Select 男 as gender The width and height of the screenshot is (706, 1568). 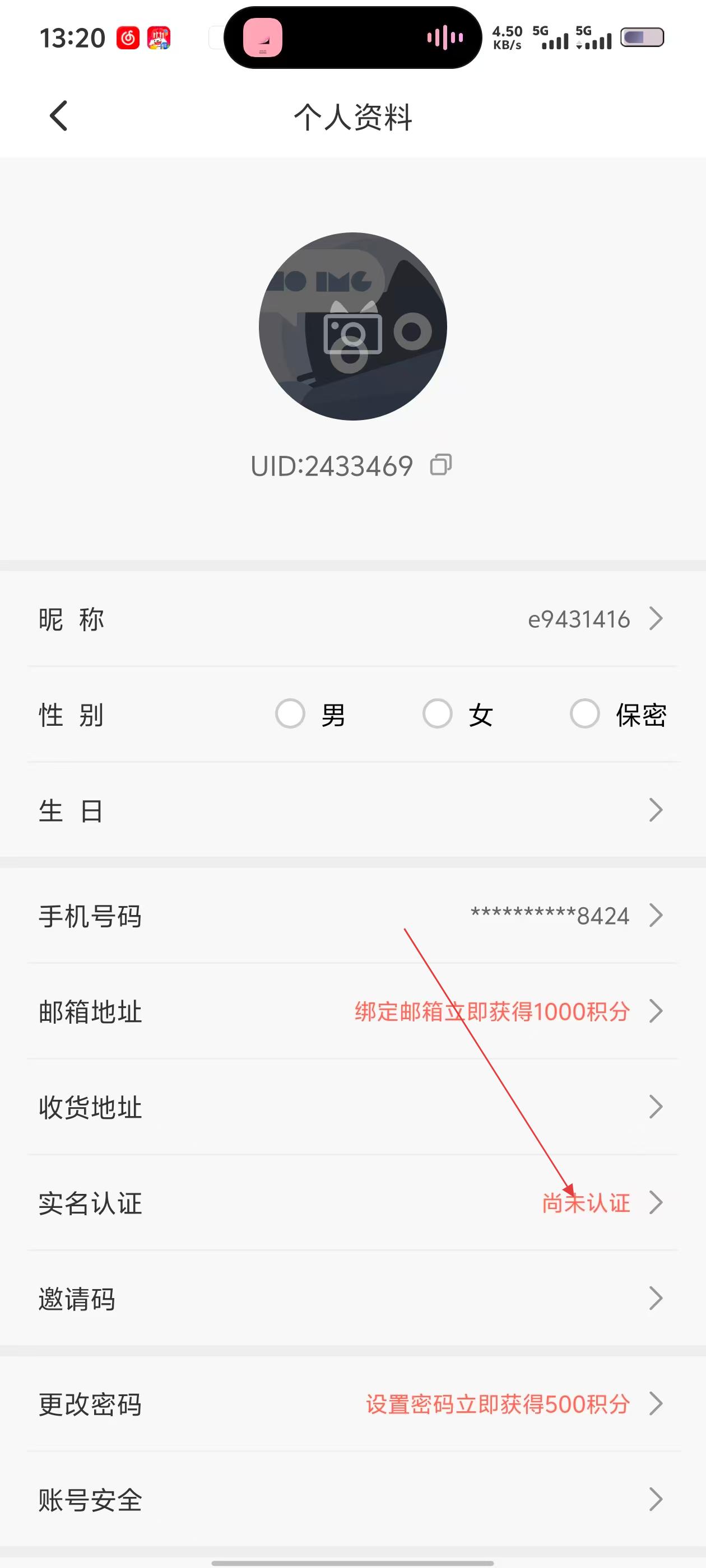pos(291,714)
